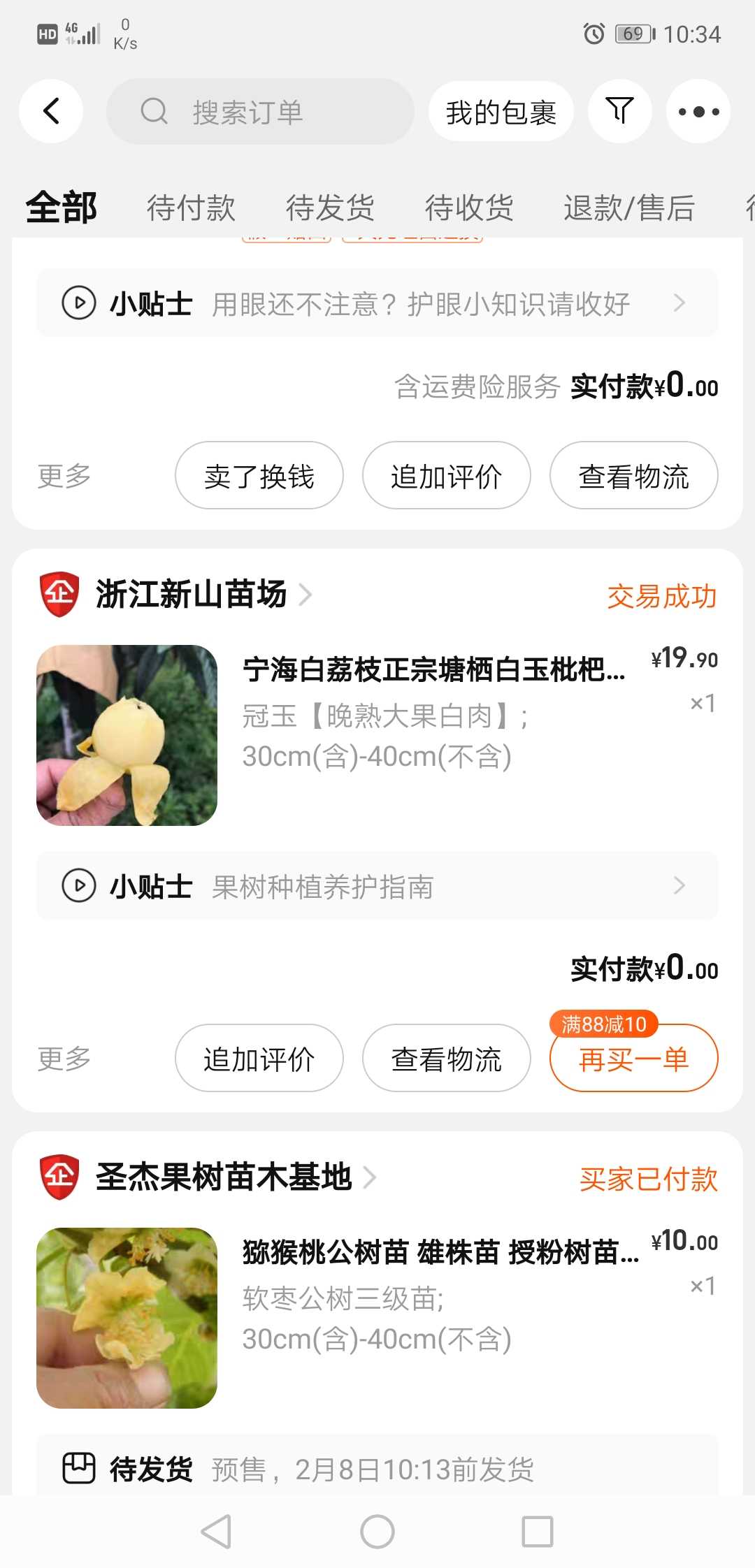
Task: Tap 再买一单 to reorder
Action: click(634, 1058)
